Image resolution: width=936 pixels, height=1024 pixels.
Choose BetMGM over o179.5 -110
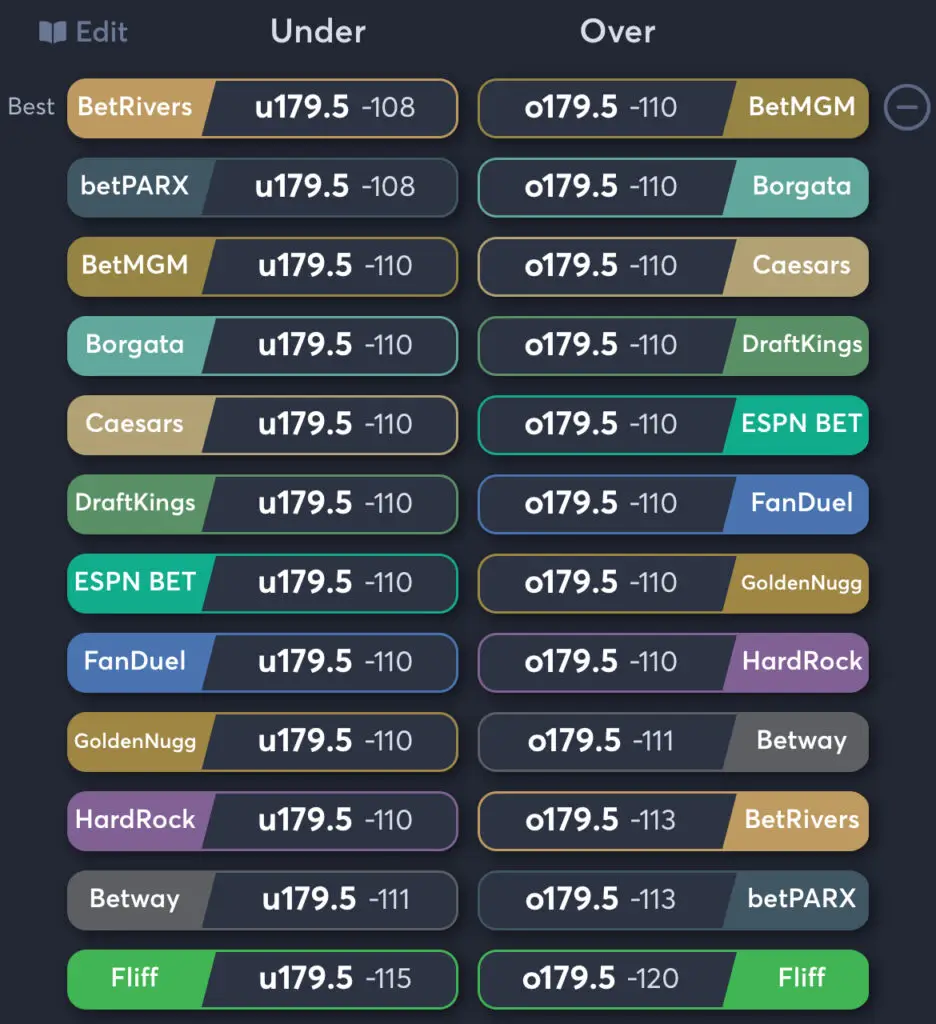(x=673, y=108)
